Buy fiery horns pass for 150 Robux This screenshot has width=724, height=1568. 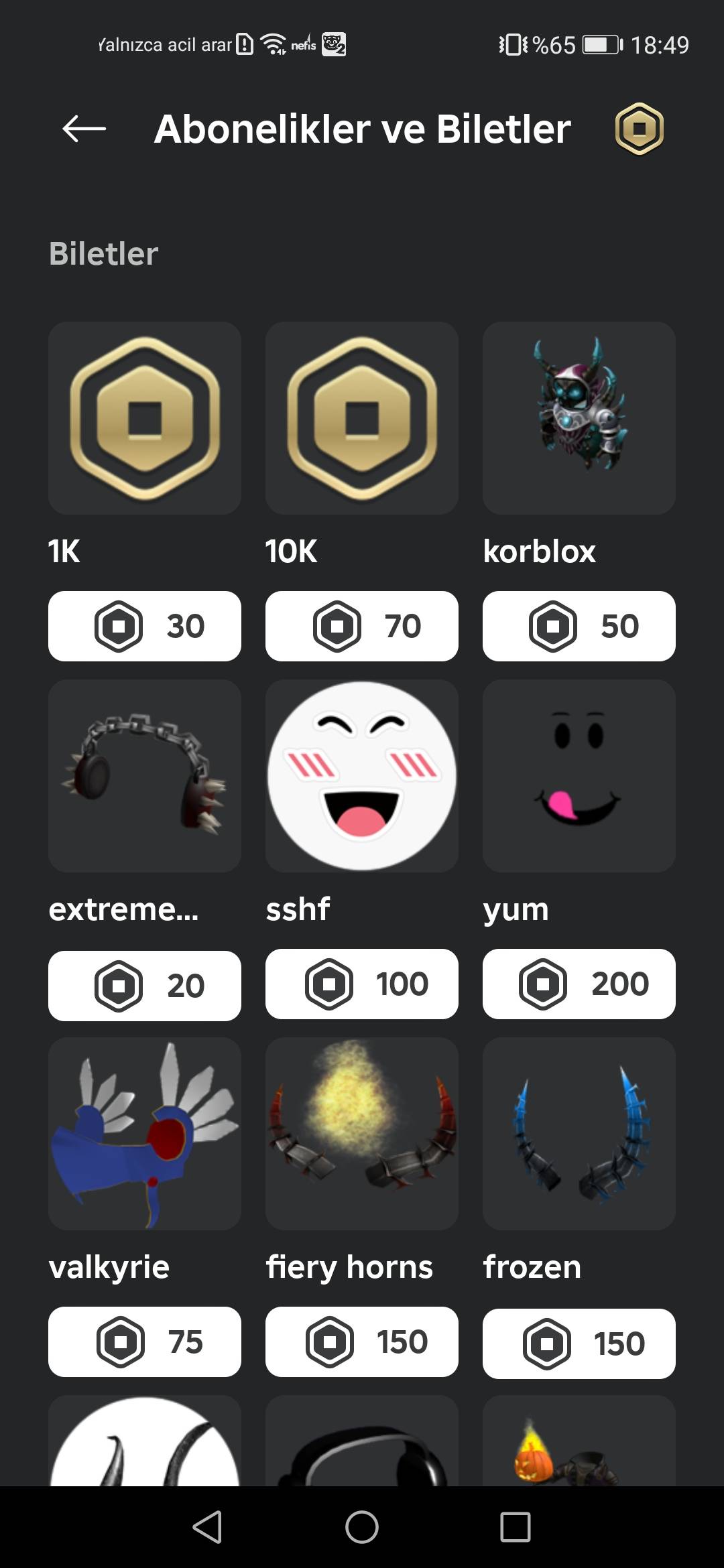tap(362, 1342)
